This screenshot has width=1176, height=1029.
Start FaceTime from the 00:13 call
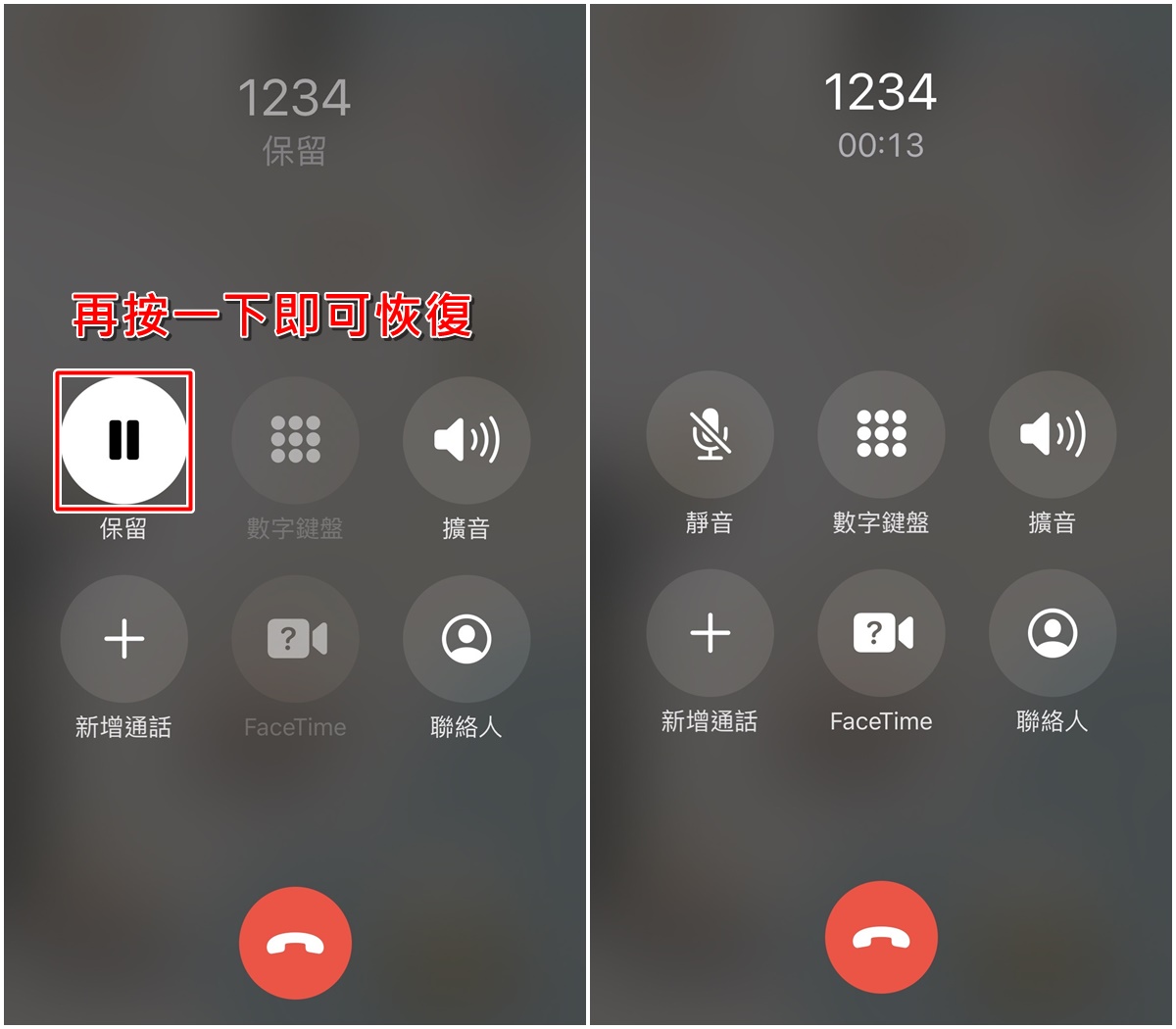[881, 633]
